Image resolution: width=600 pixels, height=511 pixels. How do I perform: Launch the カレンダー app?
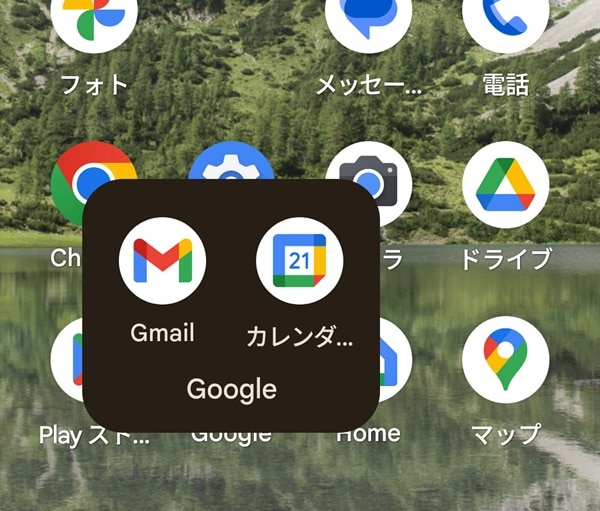300,261
